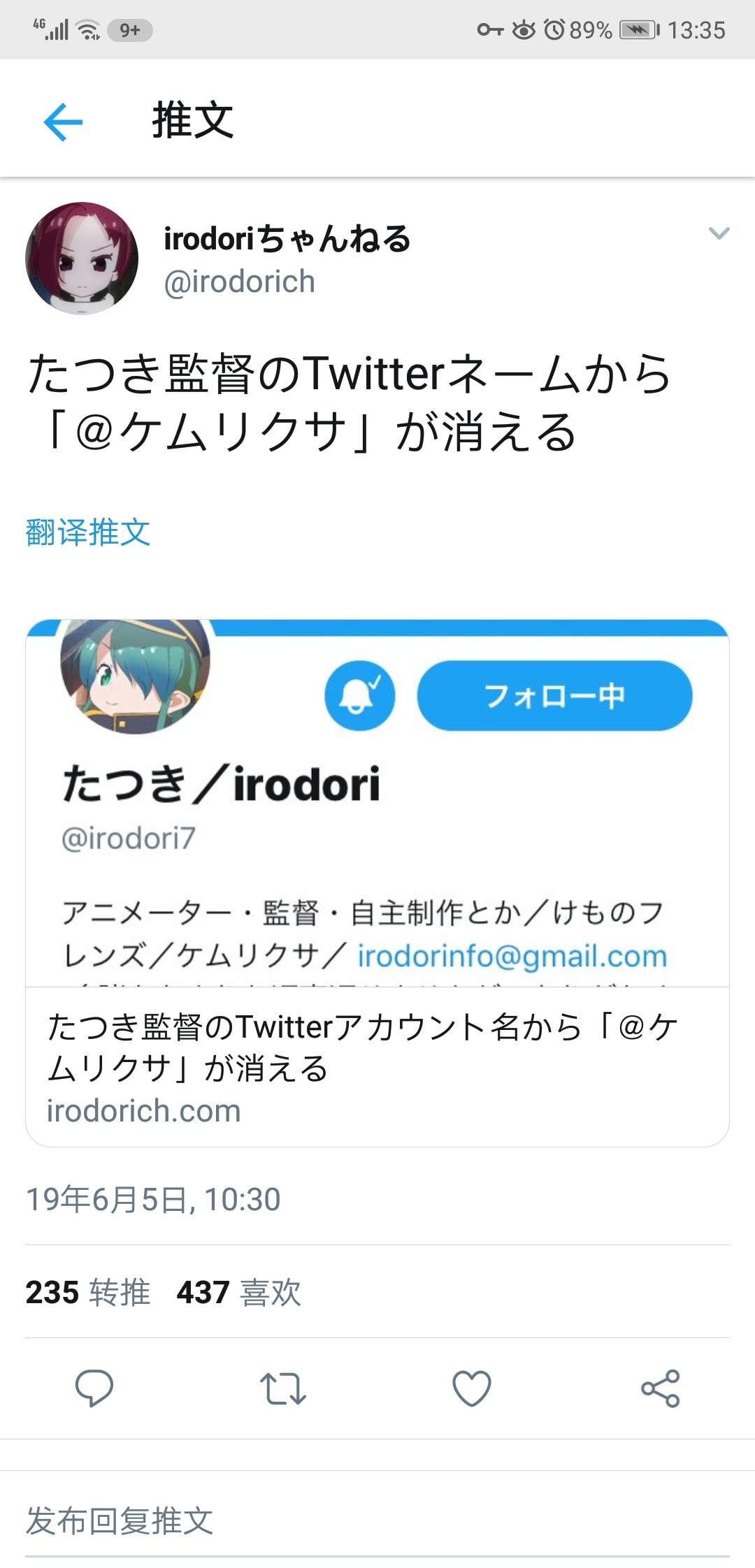Reply with the comment bubble icon
This screenshot has height=1568, width=755.
coord(94,1388)
